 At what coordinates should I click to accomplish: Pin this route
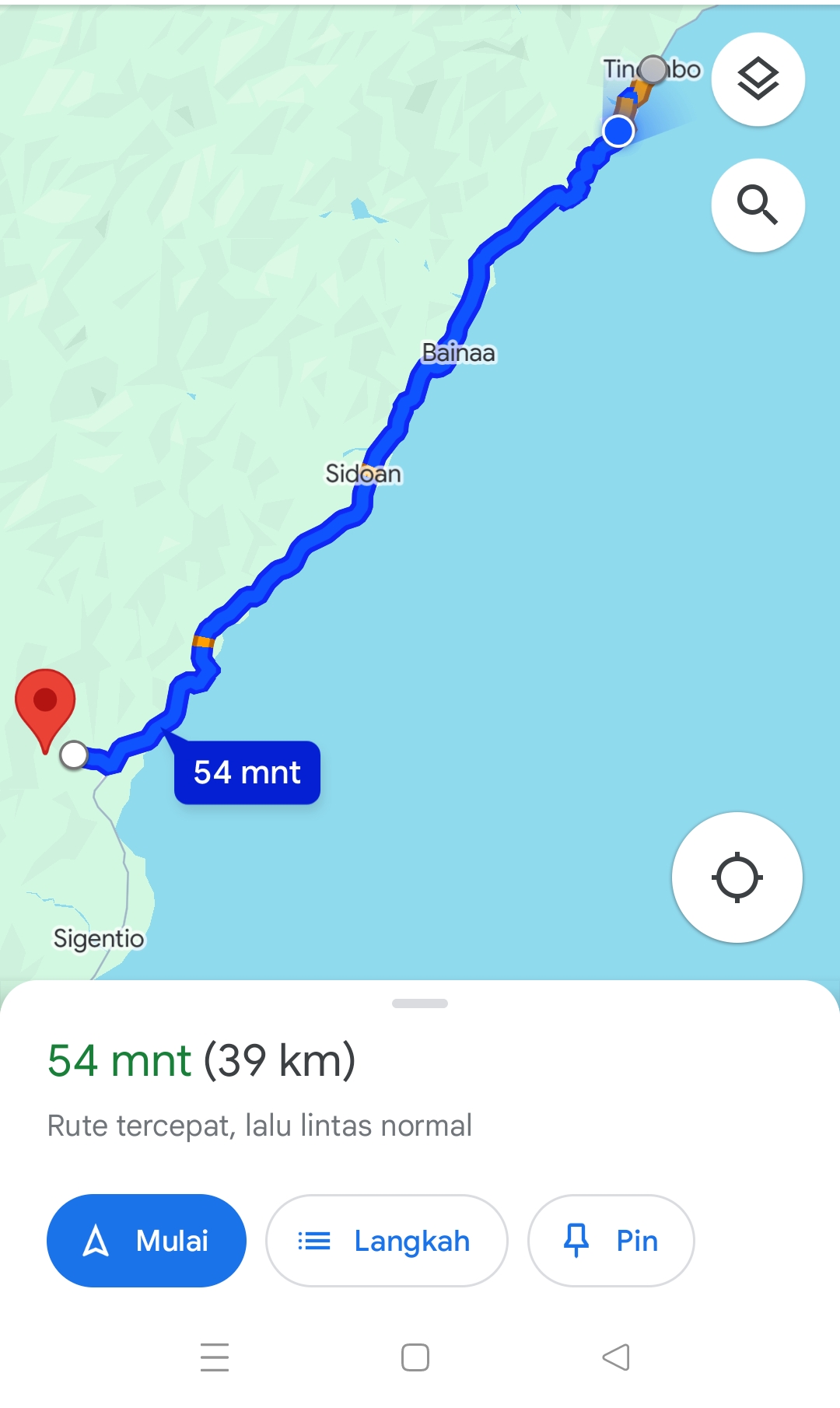pos(611,1241)
